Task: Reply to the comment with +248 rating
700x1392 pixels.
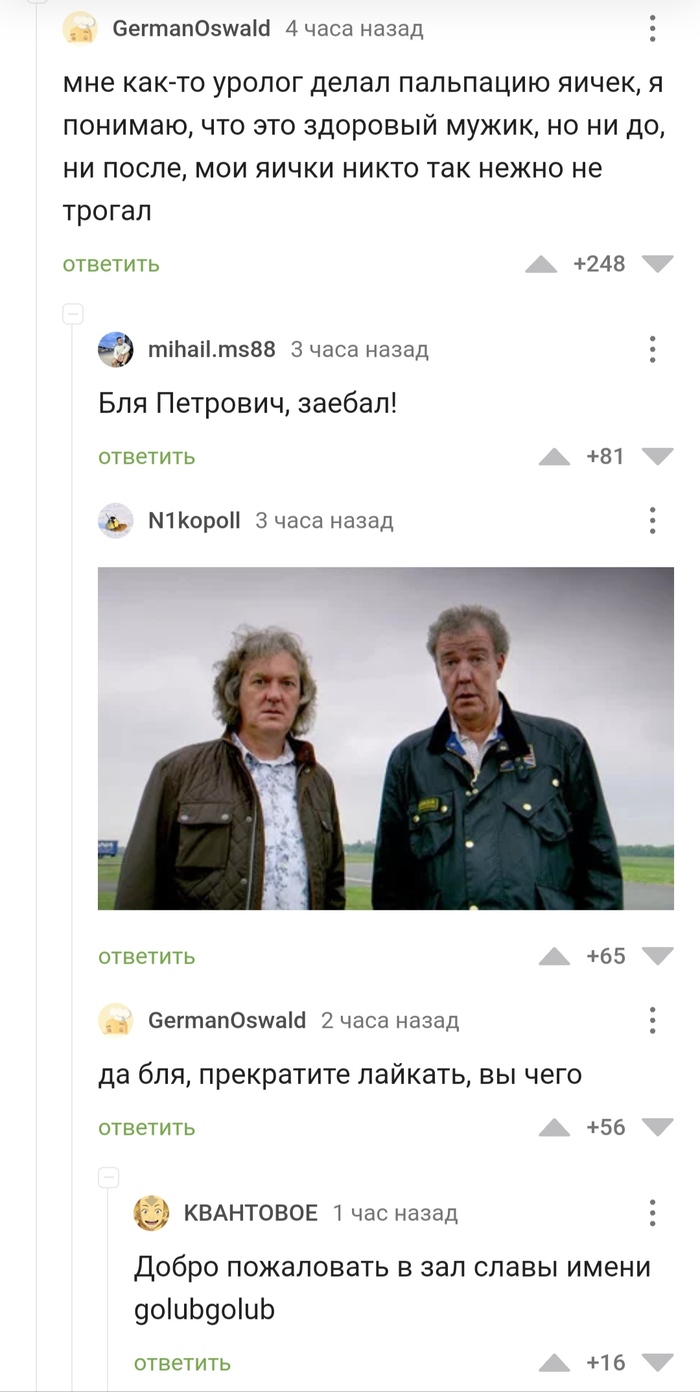Action: point(111,264)
